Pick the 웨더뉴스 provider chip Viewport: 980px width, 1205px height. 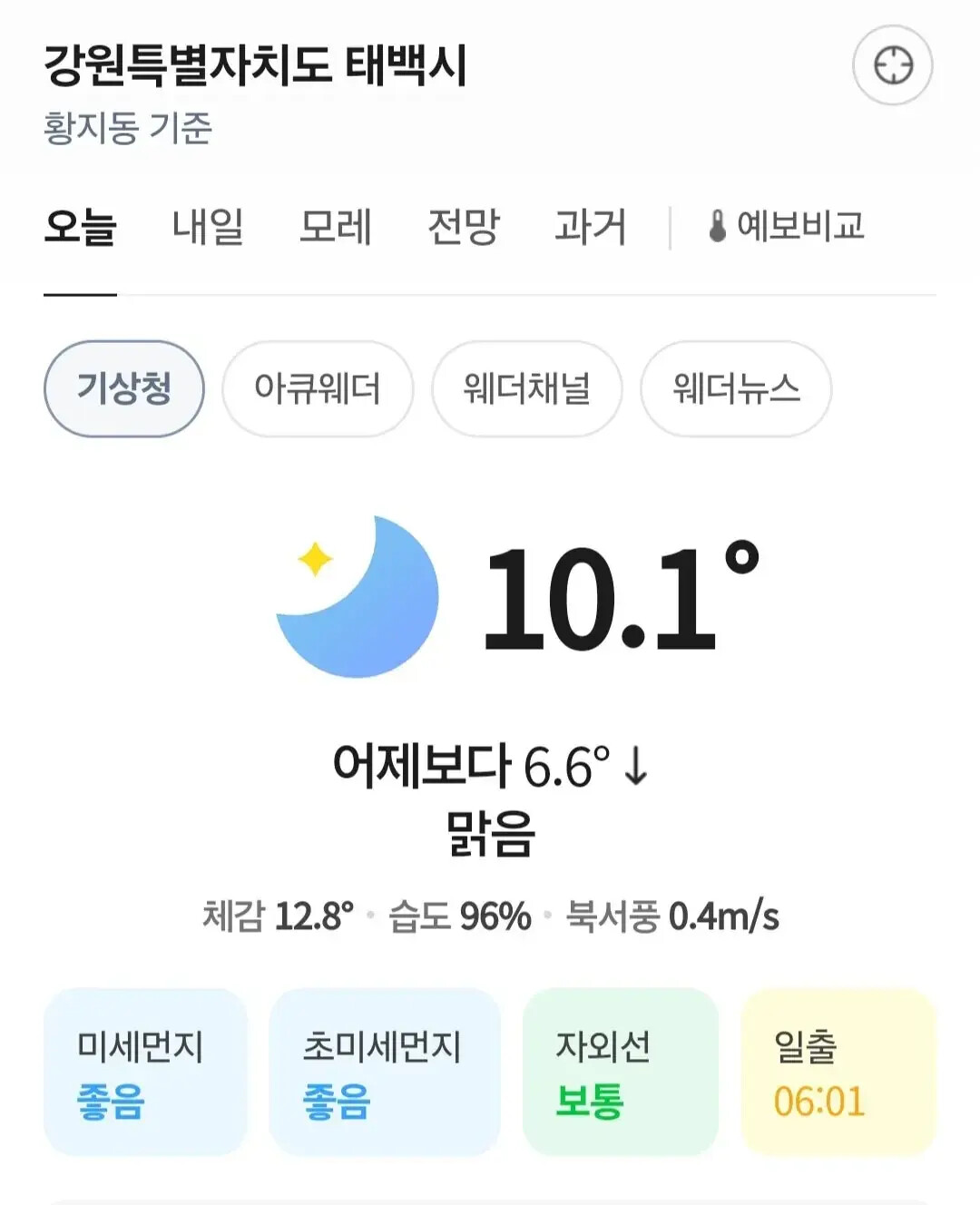[736, 389]
